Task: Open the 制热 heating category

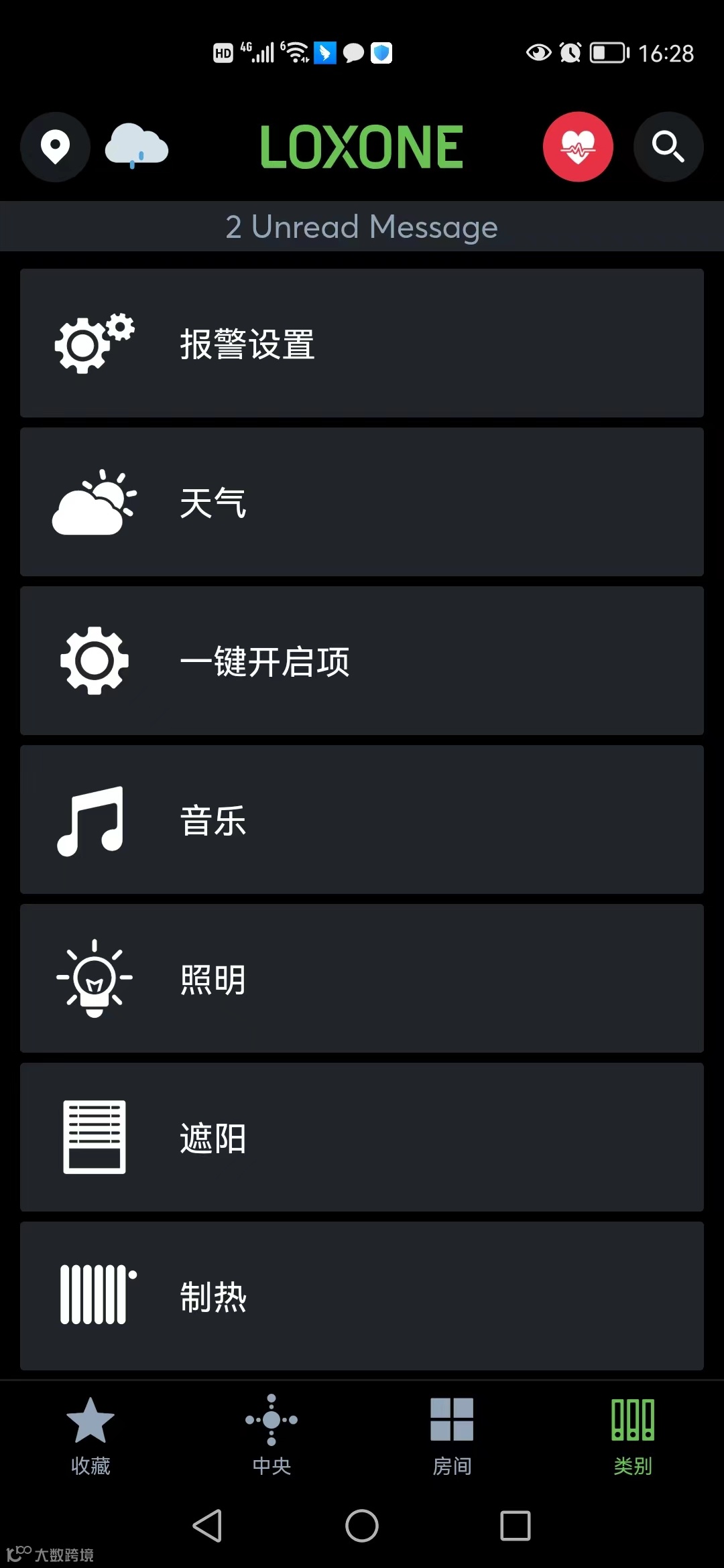Action: coord(362,1296)
